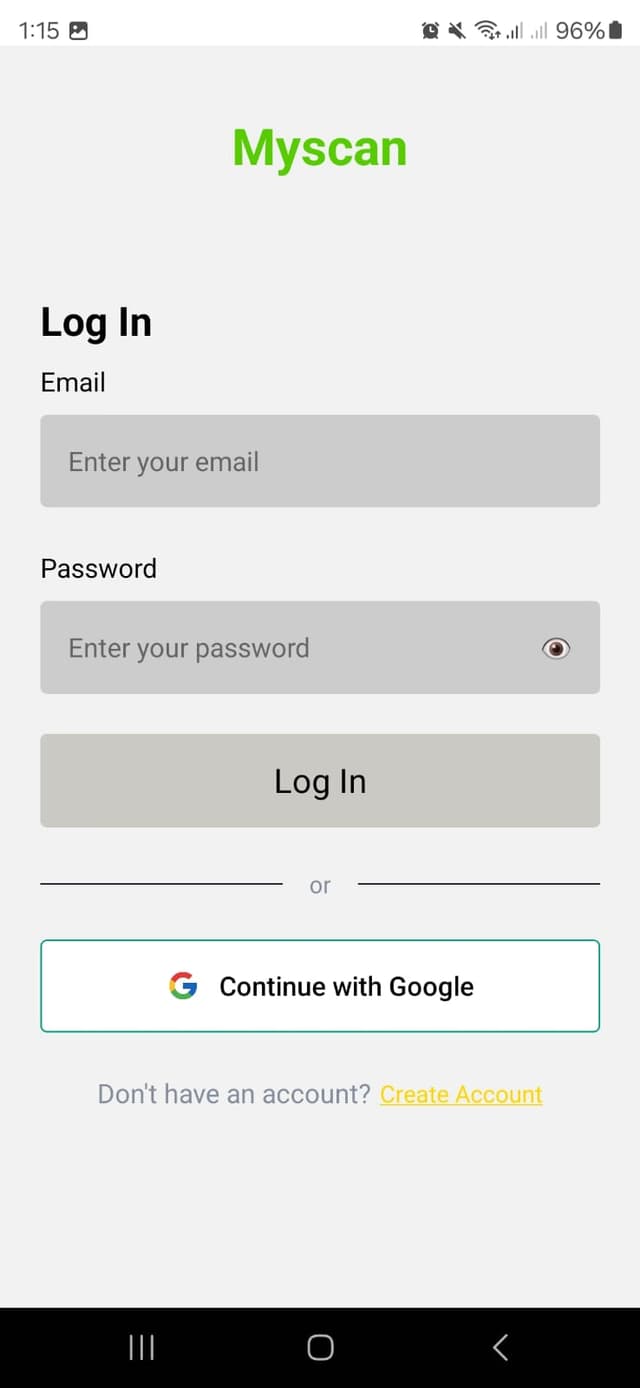The width and height of the screenshot is (640, 1388).
Task: Tap the Log In button
Action: [x=320, y=781]
